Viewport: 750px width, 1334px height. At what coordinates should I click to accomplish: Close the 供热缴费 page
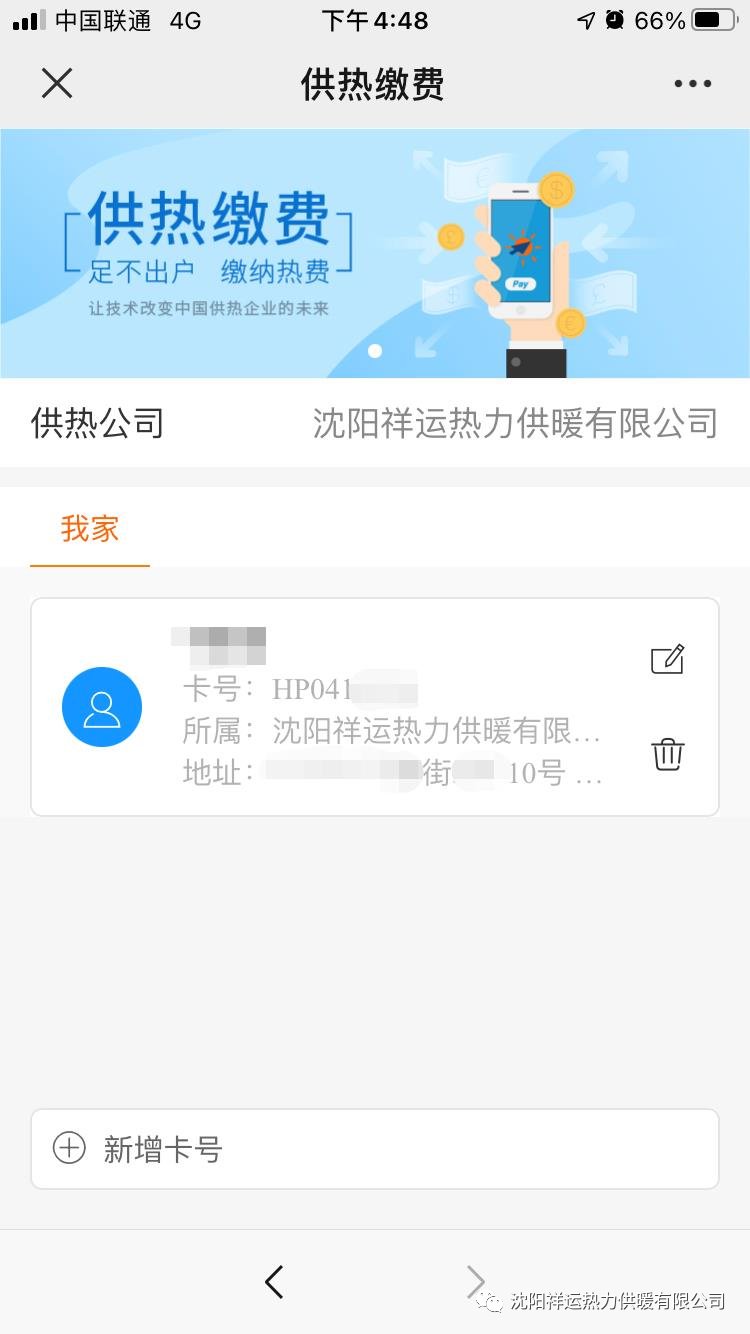57,84
